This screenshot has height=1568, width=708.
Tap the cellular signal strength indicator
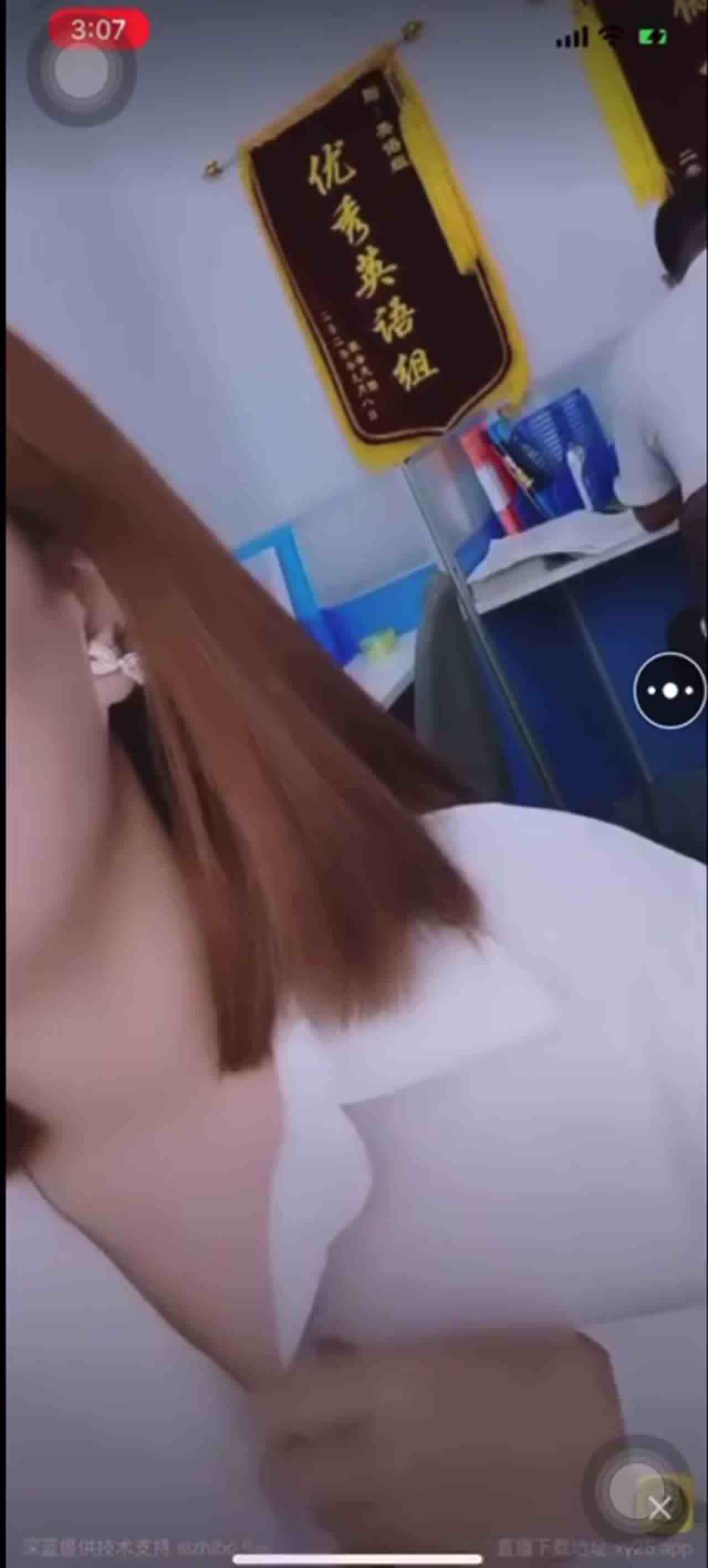click(x=572, y=37)
